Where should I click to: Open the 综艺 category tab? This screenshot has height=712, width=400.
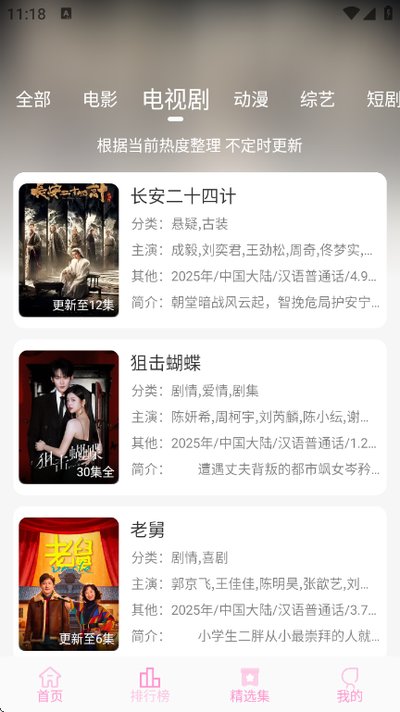pyautogui.click(x=317, y=99)
